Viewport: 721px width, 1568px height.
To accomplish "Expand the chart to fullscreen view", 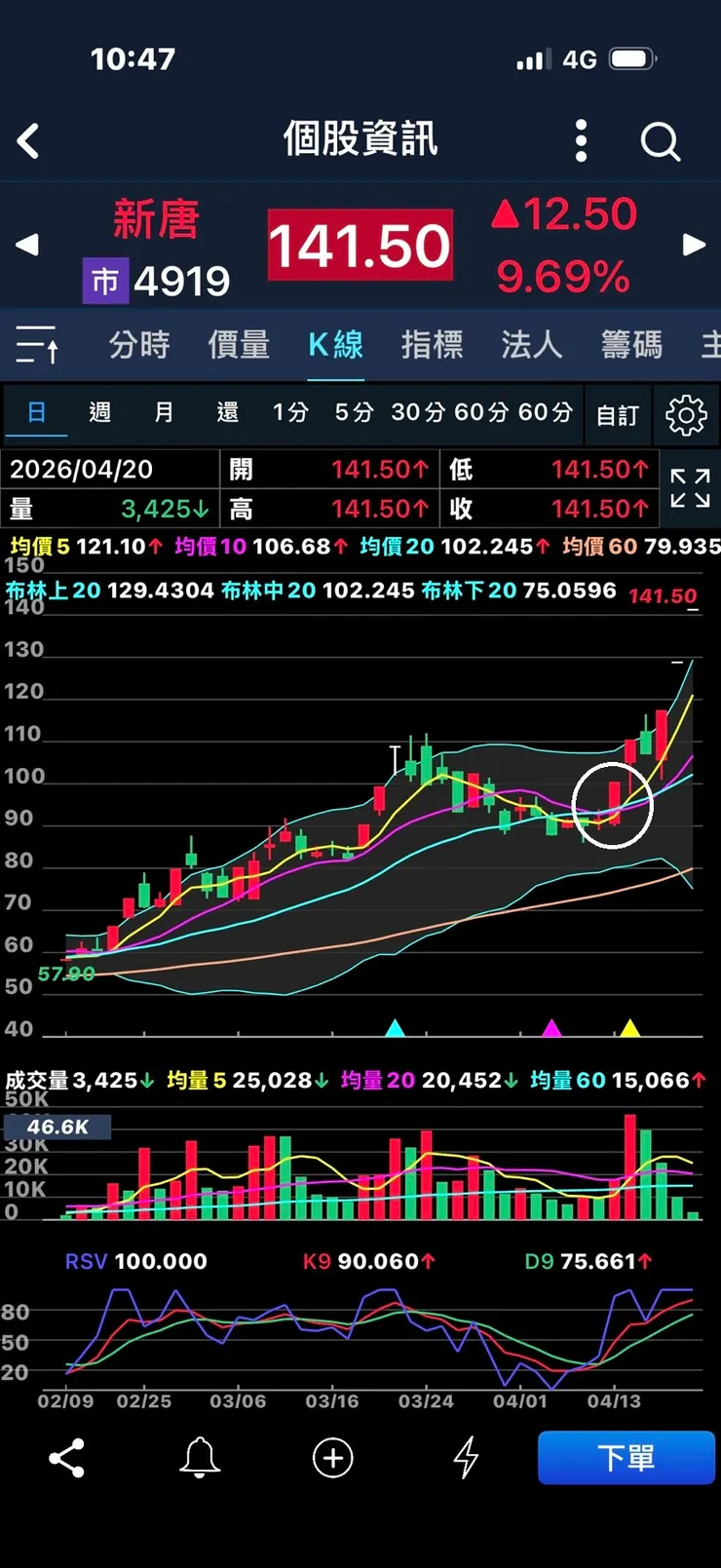I will click(x=692, y=488).
